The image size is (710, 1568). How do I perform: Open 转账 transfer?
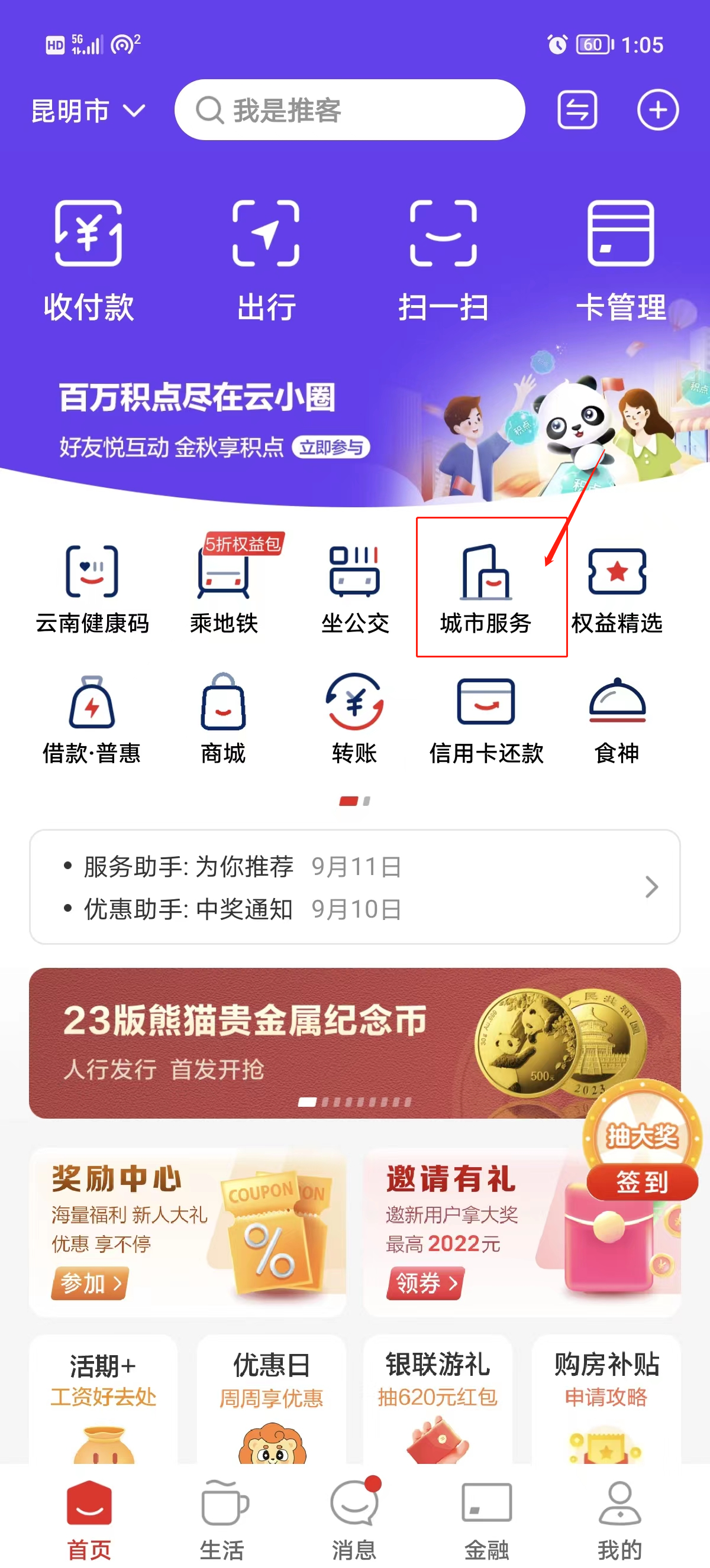click(x=354, y=718)
